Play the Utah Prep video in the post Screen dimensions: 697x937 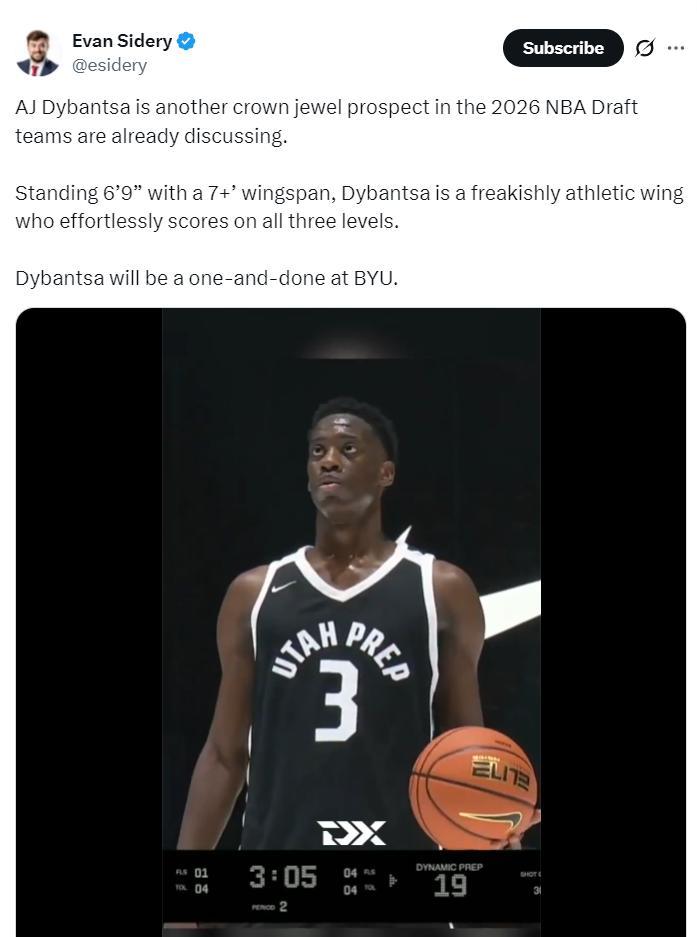(x=351, y=622)
